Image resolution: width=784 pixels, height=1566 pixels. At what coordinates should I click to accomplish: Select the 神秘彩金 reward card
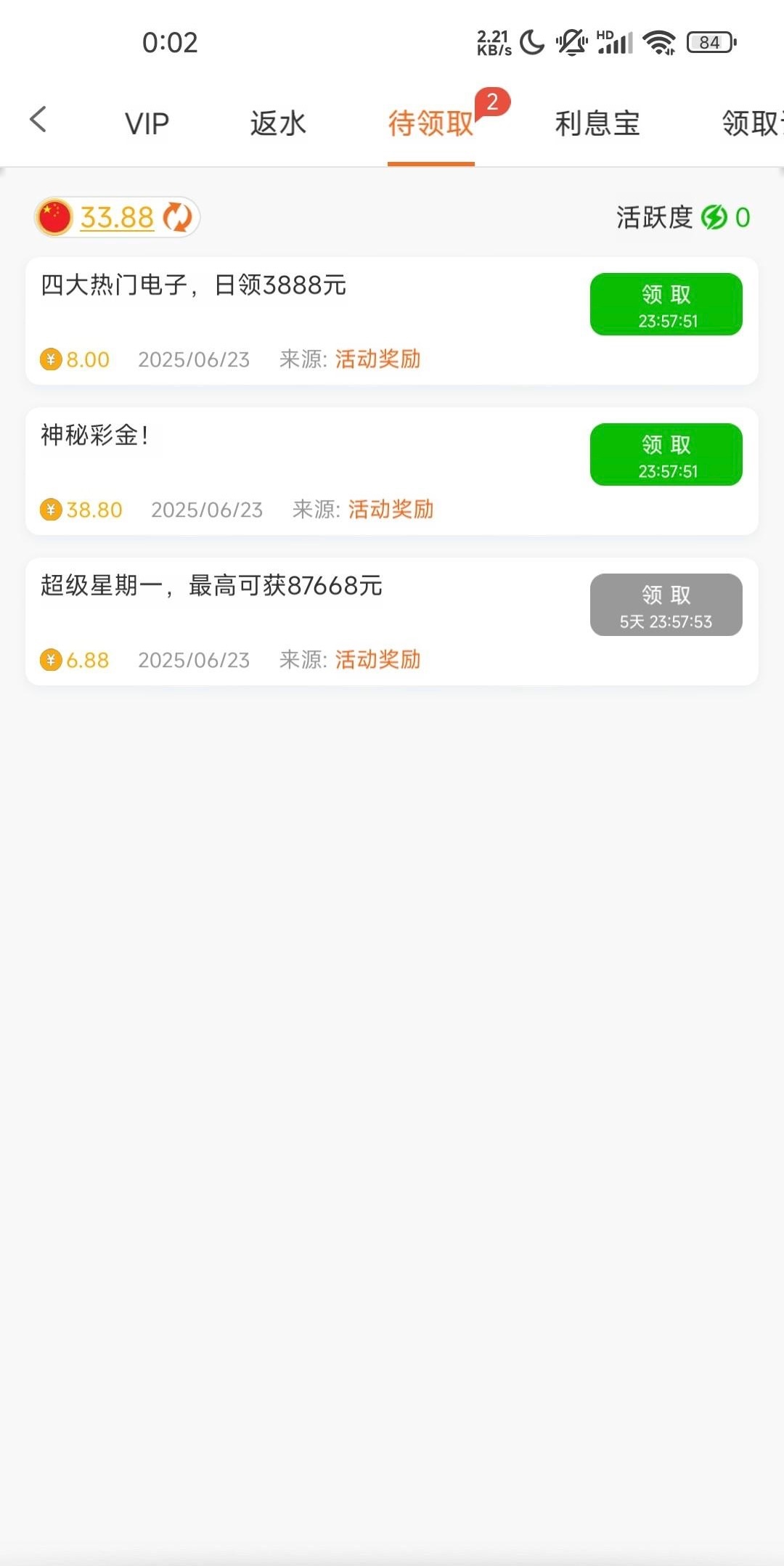click(290, 470)
